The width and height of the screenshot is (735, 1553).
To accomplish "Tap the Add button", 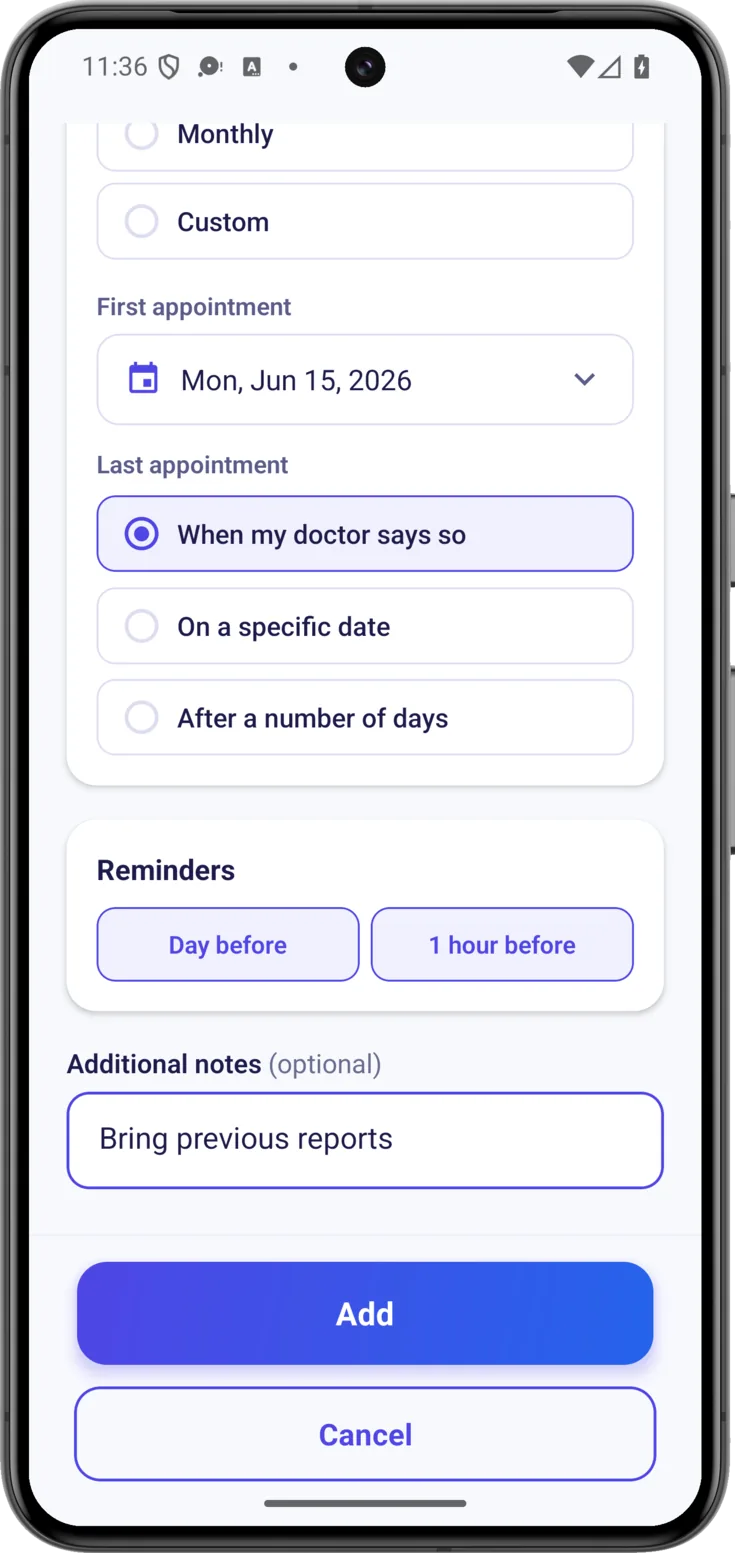I will 365,1313.
